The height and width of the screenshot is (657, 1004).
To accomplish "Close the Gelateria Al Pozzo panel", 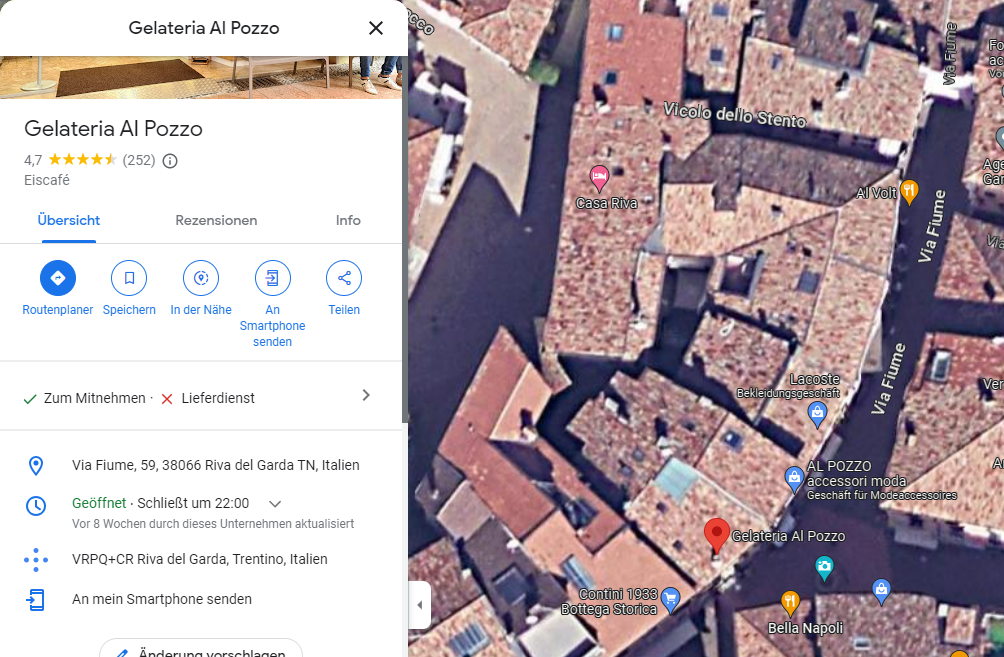I will tap(376, 28).
